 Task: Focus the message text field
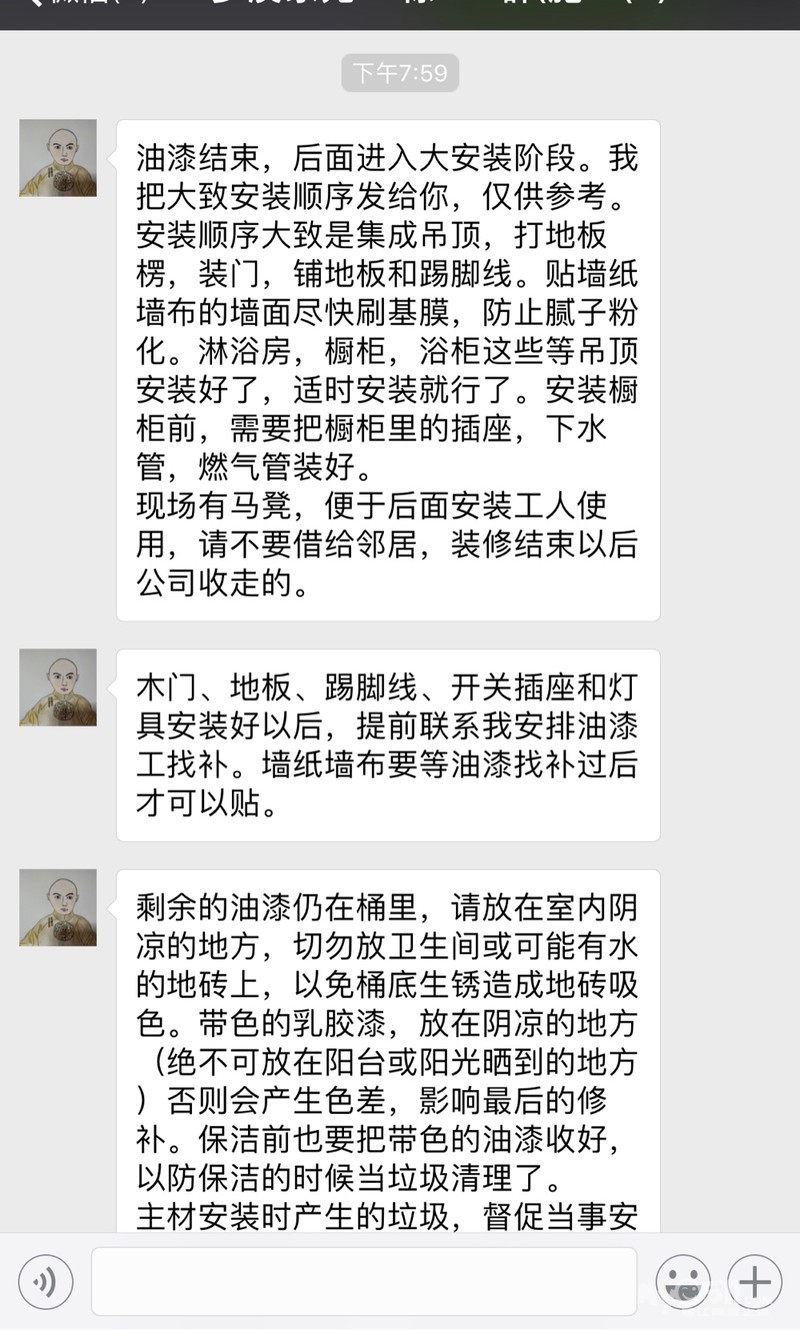(x=364, y=1281)
